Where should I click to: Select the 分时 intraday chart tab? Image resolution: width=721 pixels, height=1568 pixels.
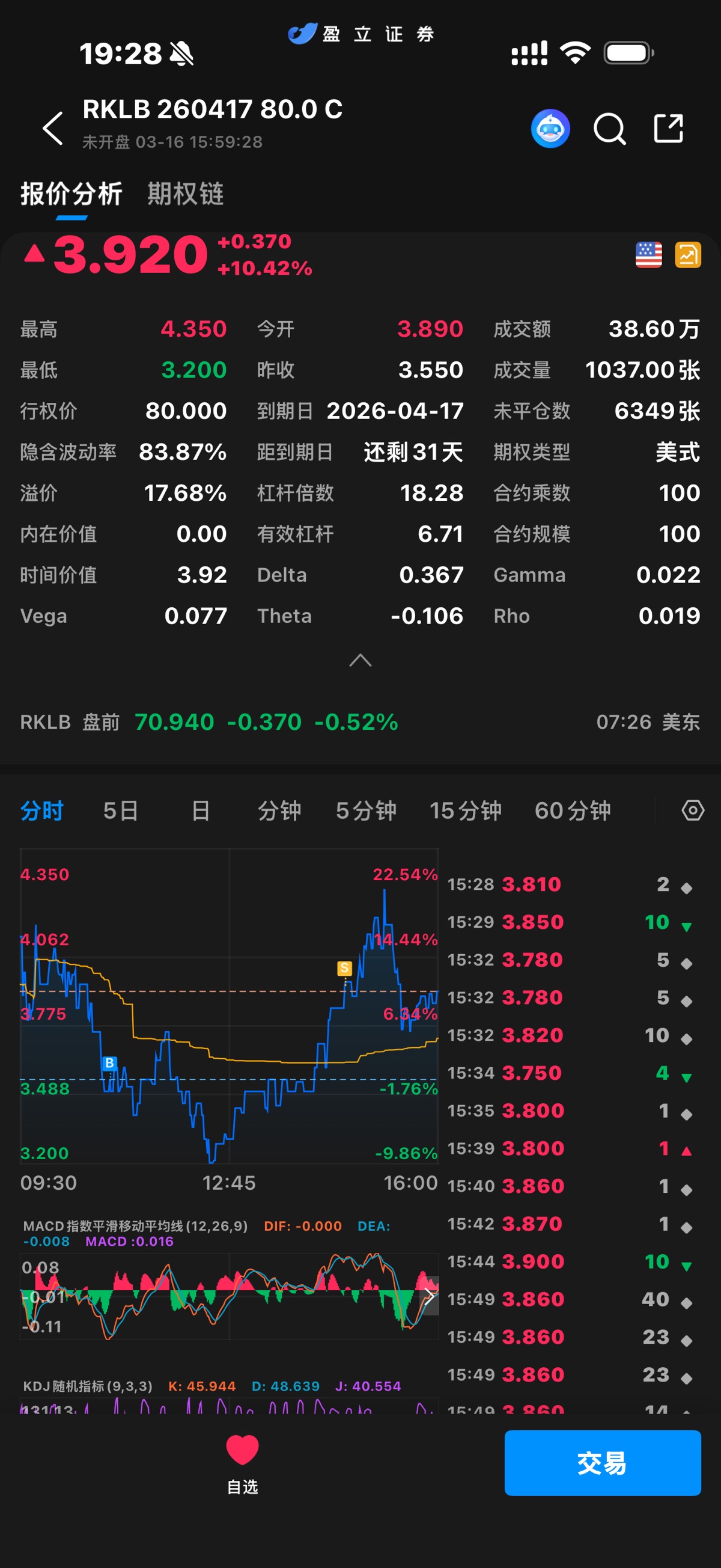pyautogui.click(x=41, y=810)
